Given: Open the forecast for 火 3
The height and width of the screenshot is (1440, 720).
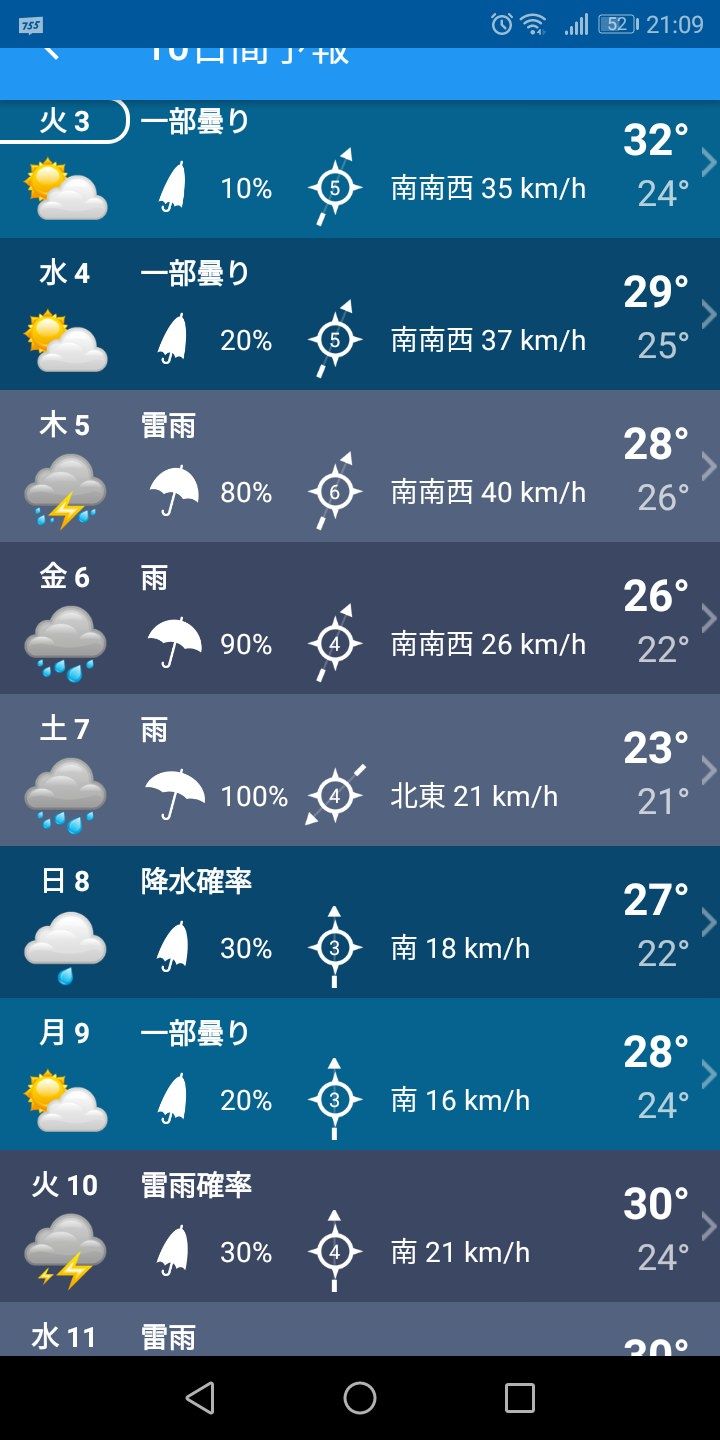Looking at the screenshot, I should pyautogui.click(x=360, y=170).
